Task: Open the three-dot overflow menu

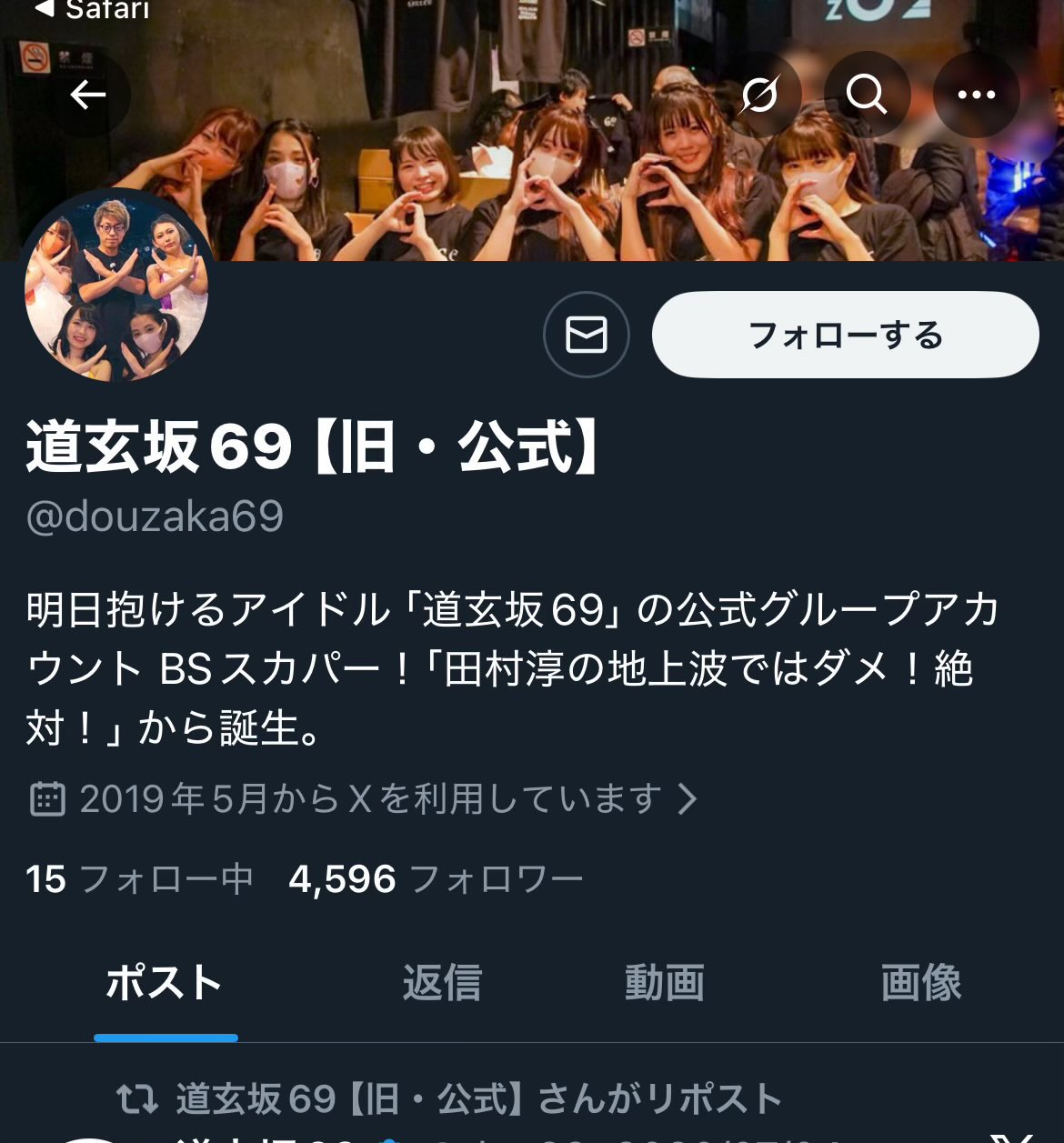Action: pyautogui.click(x=977, y=95)
